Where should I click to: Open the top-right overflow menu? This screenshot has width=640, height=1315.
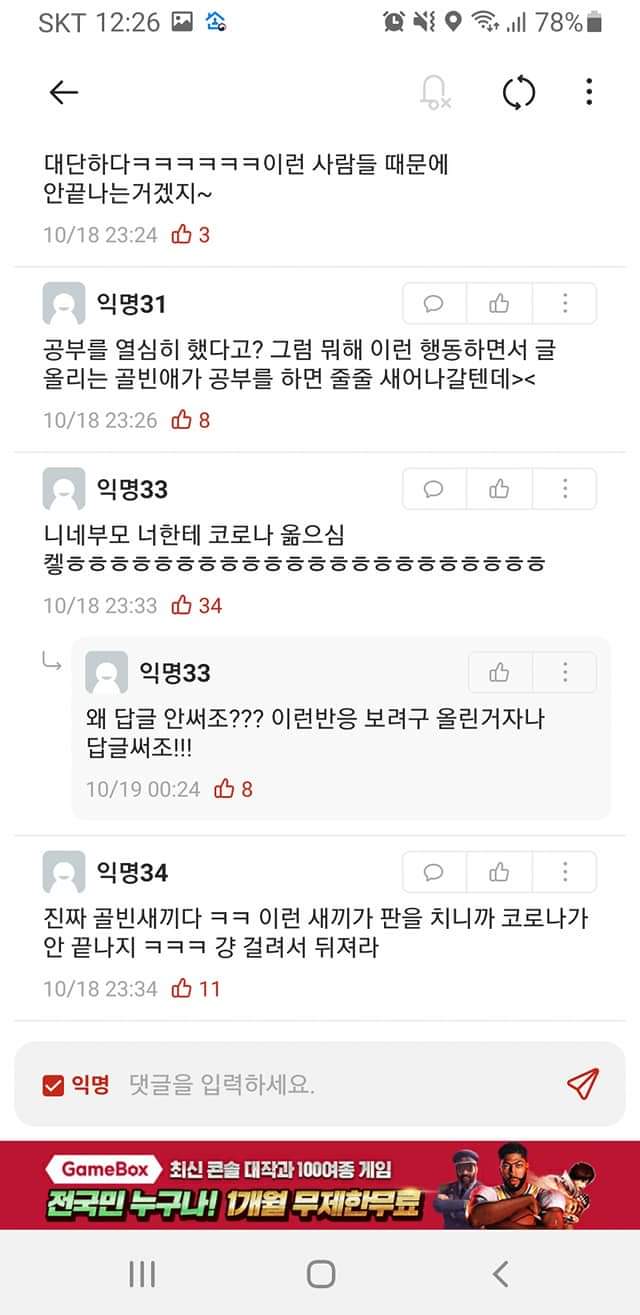[x=589, y=93]
